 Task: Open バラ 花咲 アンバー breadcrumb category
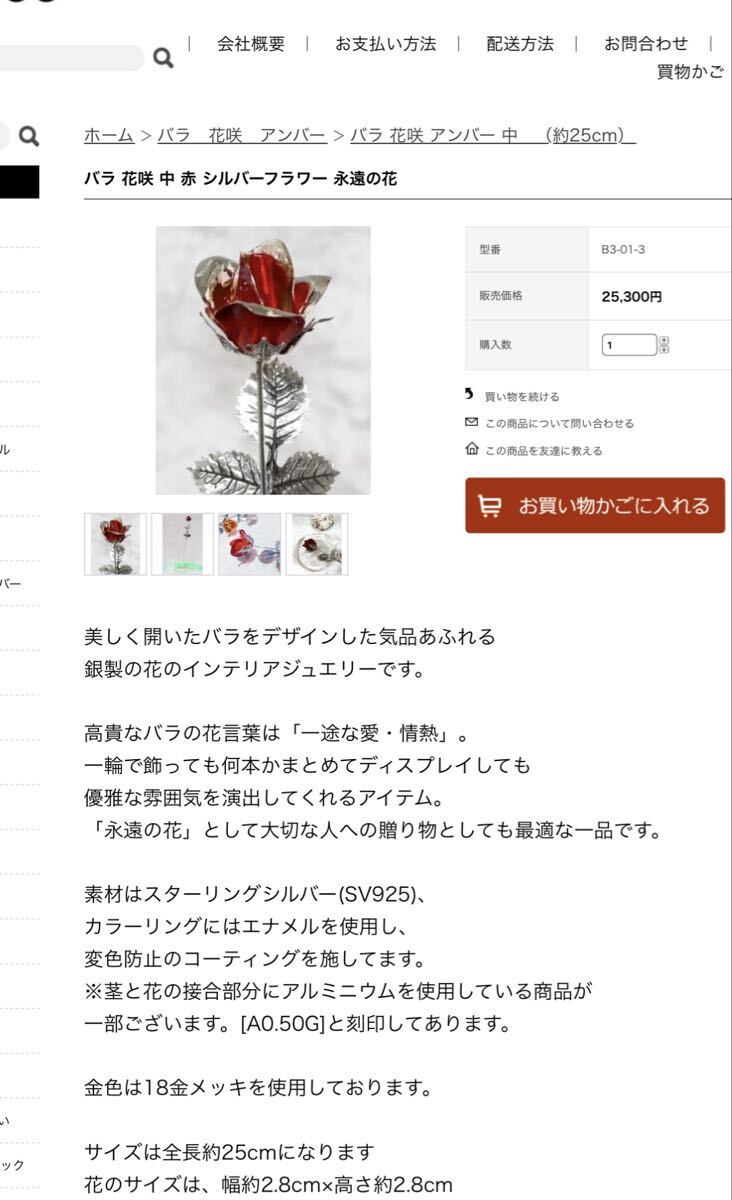tap(242, 136)
